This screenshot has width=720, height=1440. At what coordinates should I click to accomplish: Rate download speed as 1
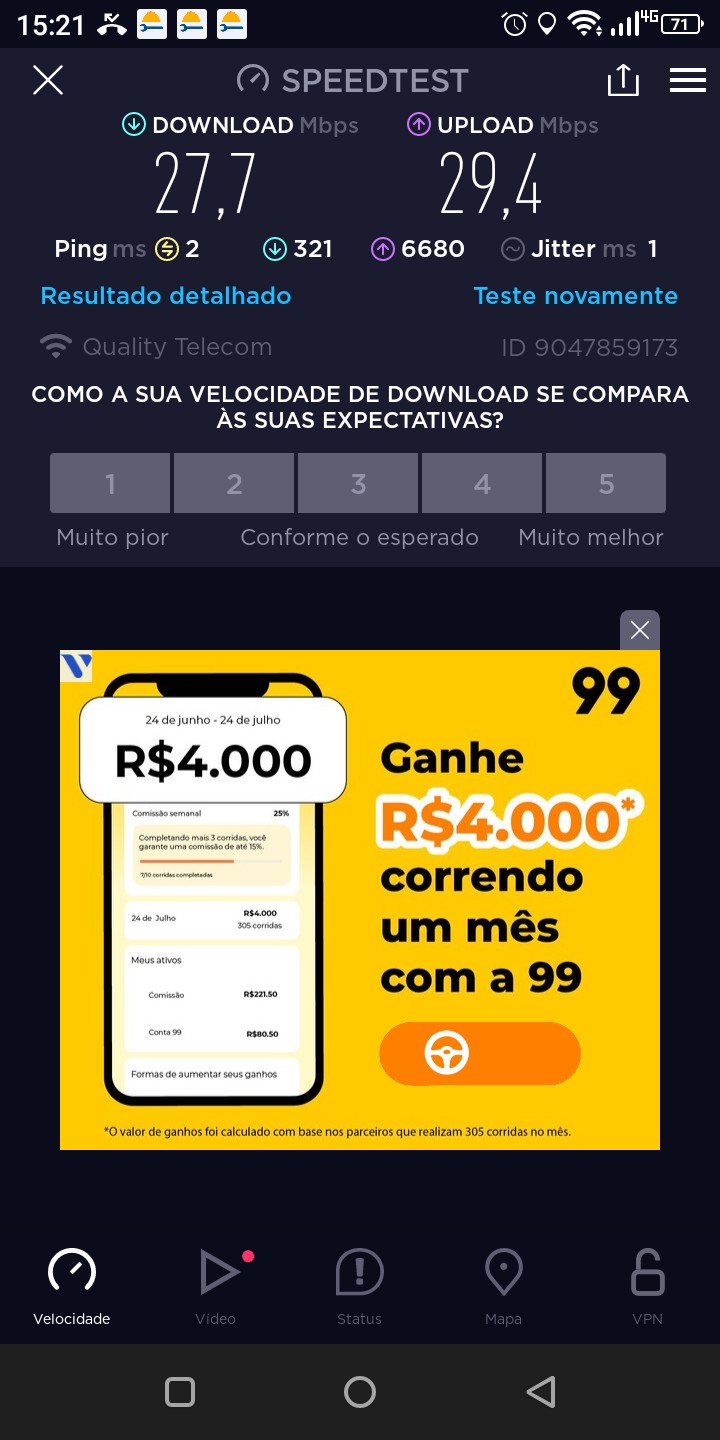pos(110,484)
